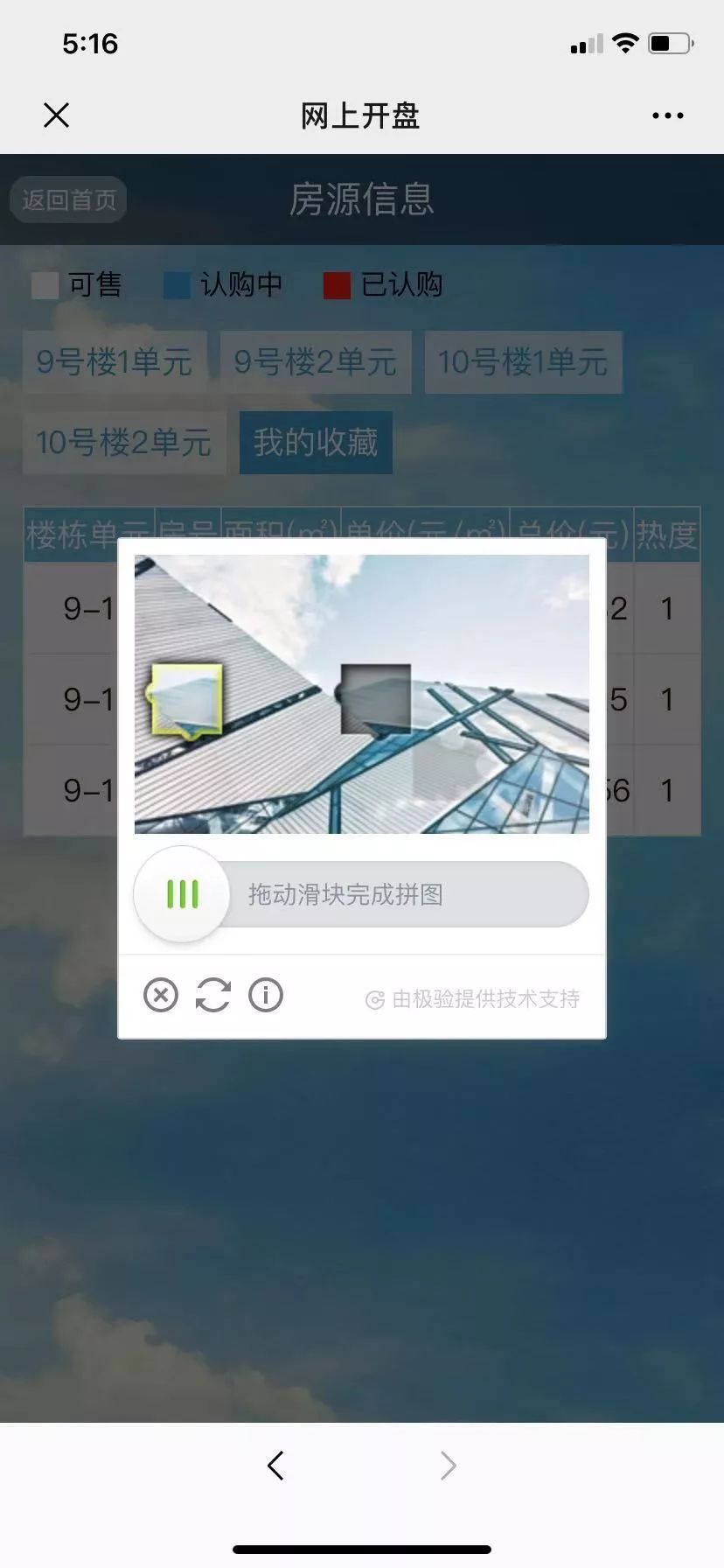This screenshot has width=724, height=1568.
Task: Tap the 返回首页 button
Action: (x=69, y=200)
